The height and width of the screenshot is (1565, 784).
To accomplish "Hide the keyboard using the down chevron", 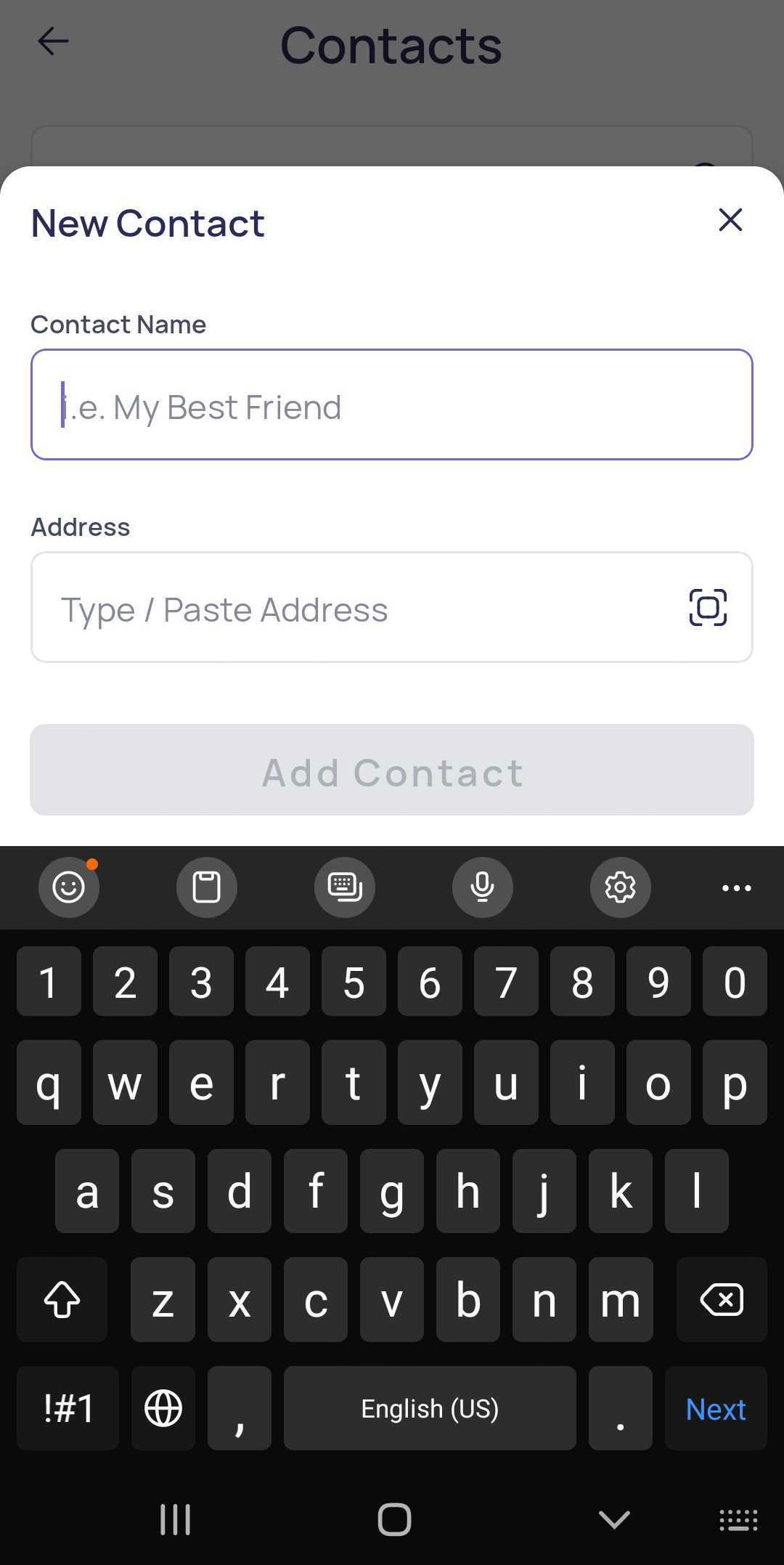I will click(613, 1519).
